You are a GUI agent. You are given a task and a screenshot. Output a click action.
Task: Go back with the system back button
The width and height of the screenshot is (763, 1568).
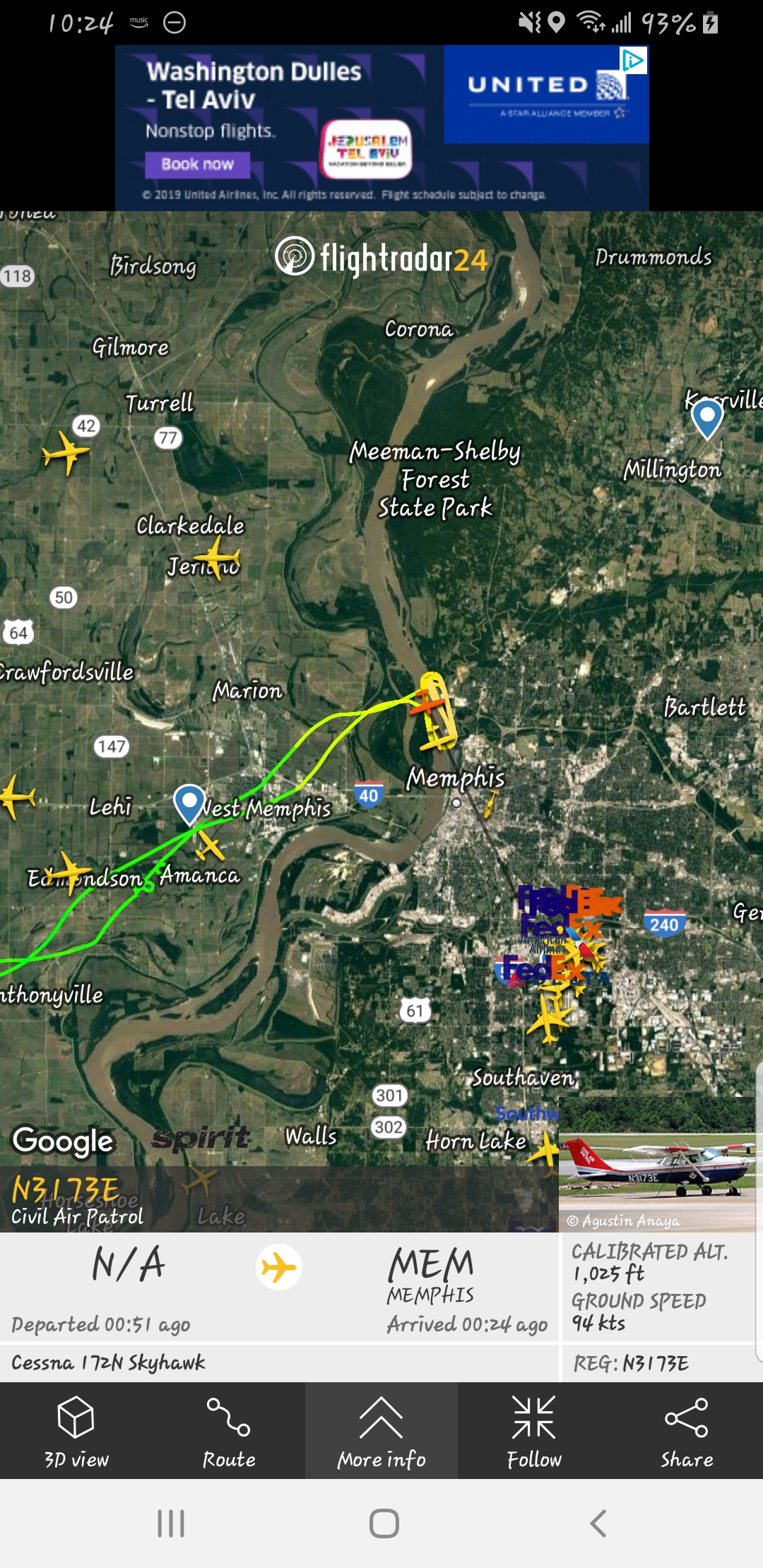pos(598,1524)
